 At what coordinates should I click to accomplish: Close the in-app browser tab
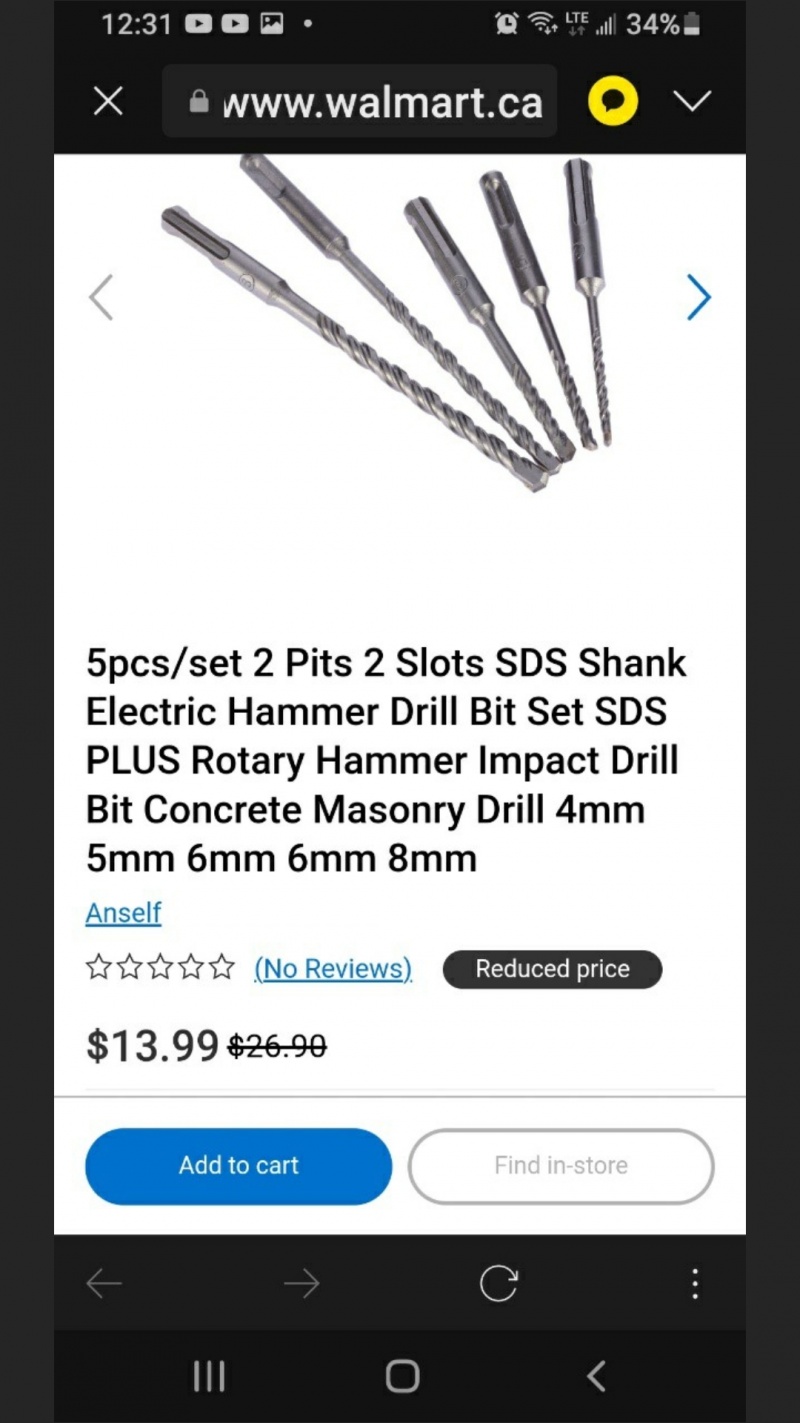tap(108, 101)
